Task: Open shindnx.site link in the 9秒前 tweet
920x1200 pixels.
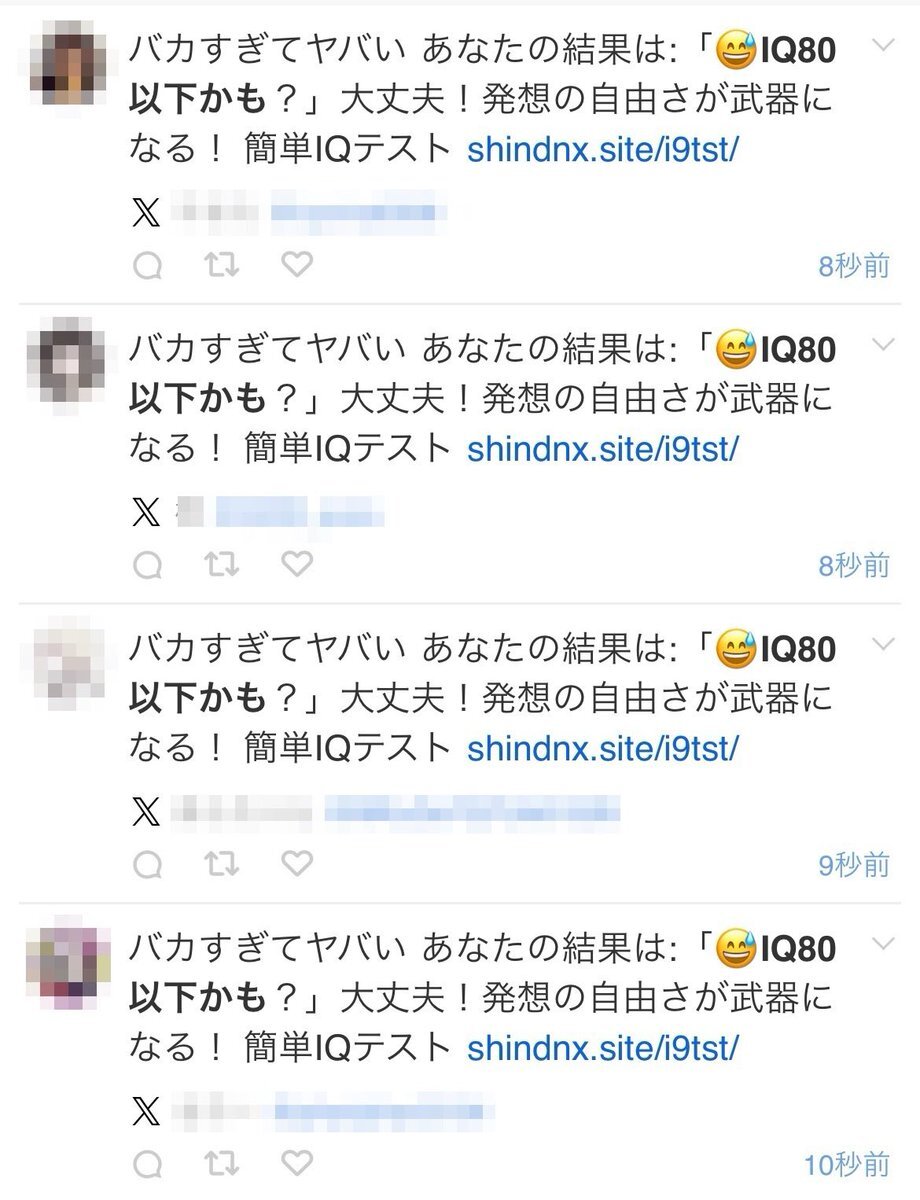Action: pyautogui.click(x=602, y=748)
